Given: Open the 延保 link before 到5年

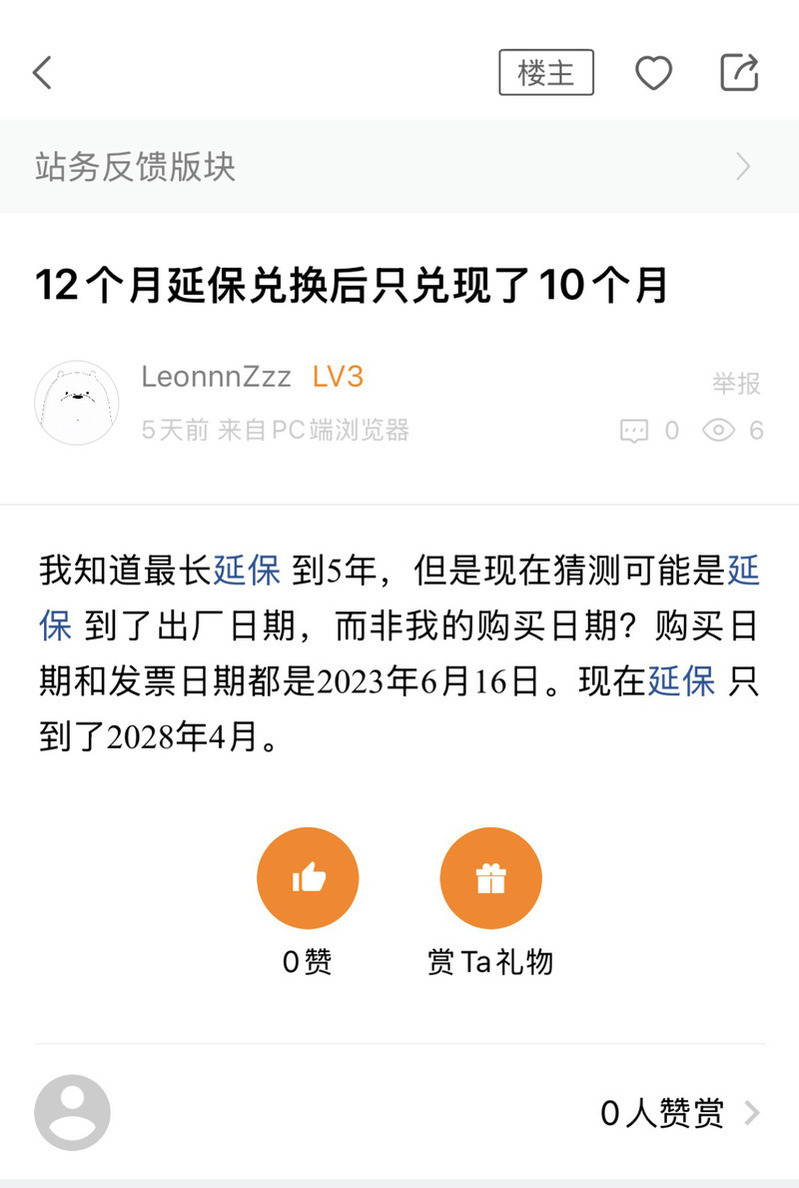Looking at the screenshot, I should pyautogui.click(x=246, y=571).
